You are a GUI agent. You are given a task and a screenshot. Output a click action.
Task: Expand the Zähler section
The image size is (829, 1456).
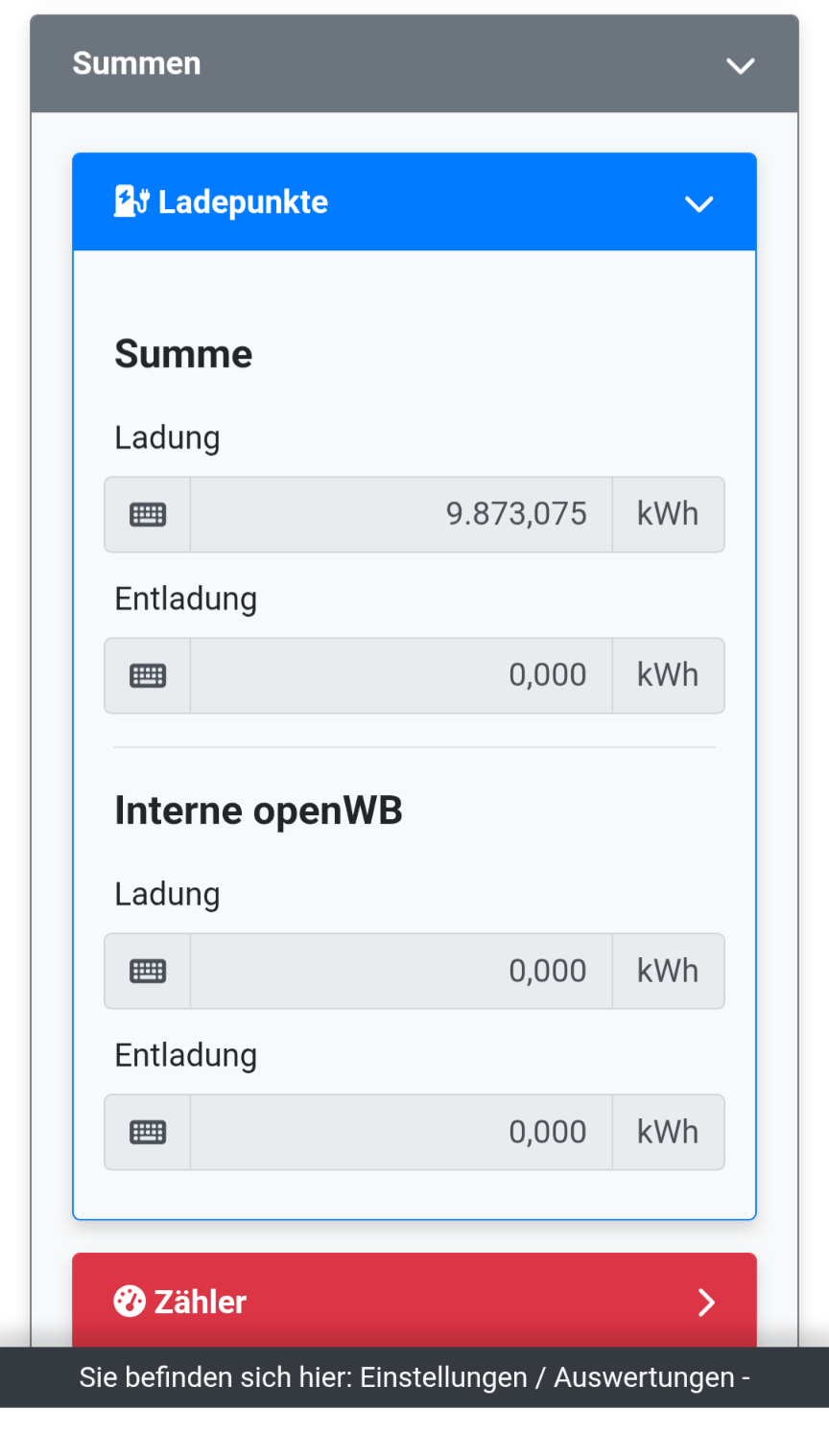(707, 1302)
